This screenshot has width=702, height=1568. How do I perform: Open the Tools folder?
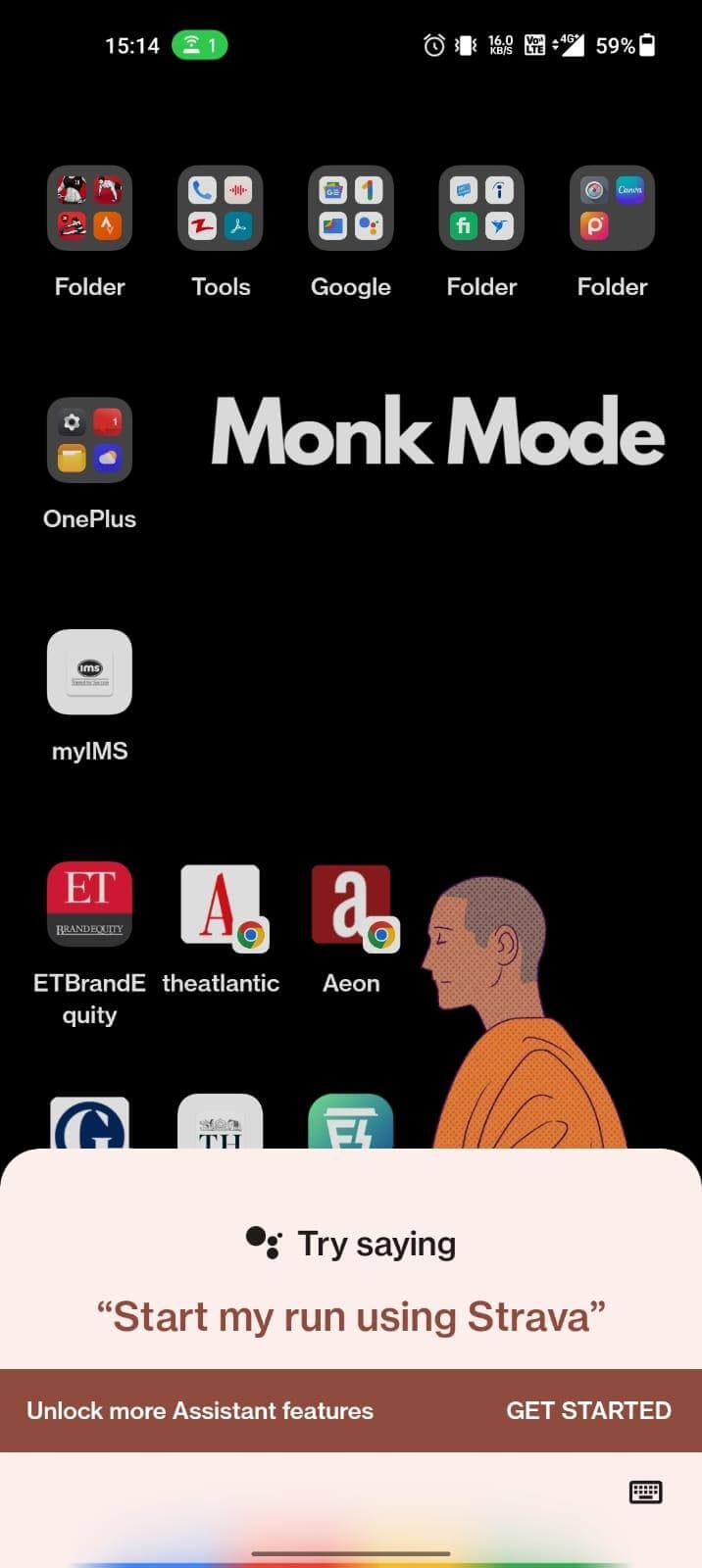point(221,209)
